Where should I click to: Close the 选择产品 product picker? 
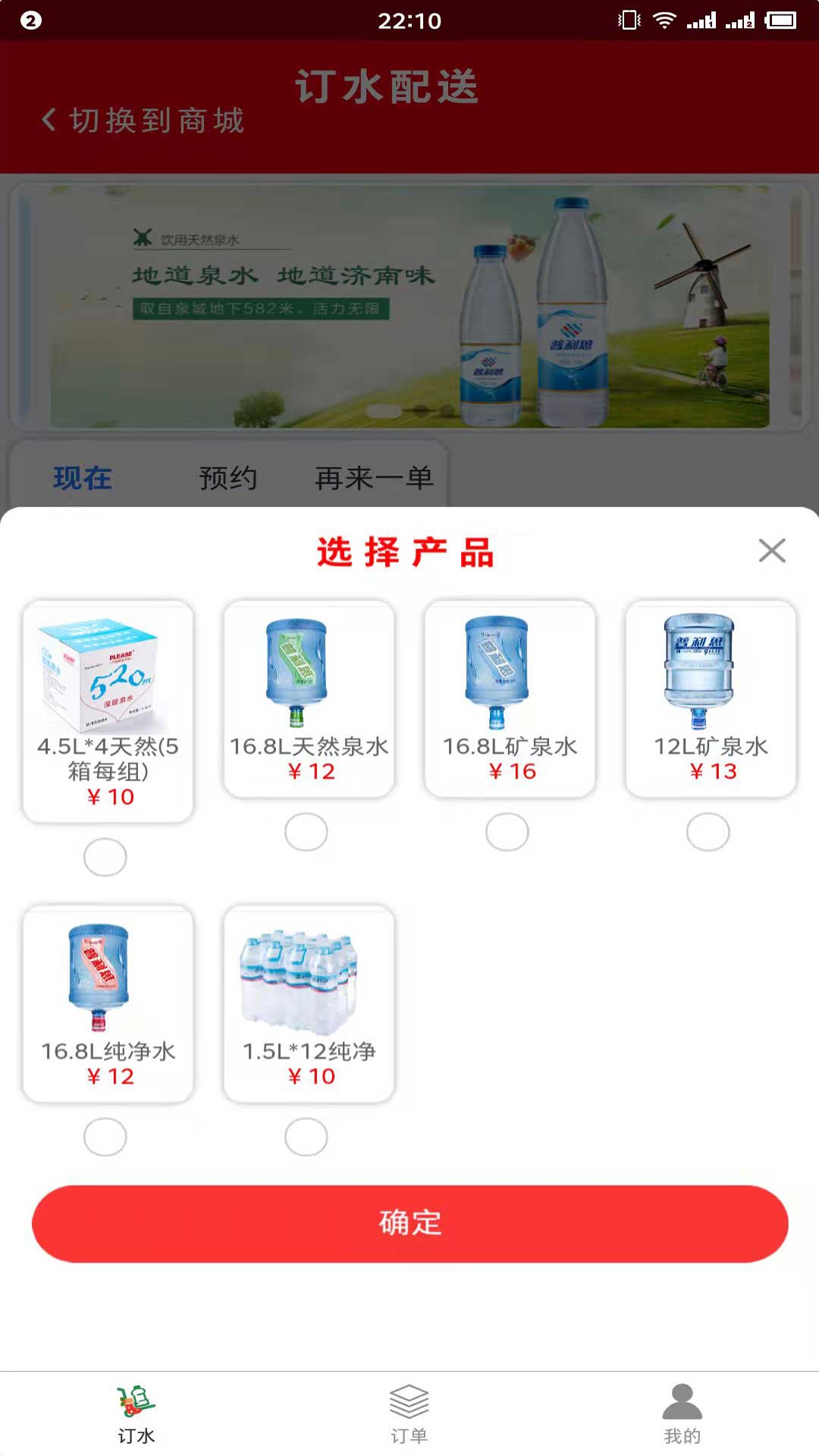click(x=772, y=551)
